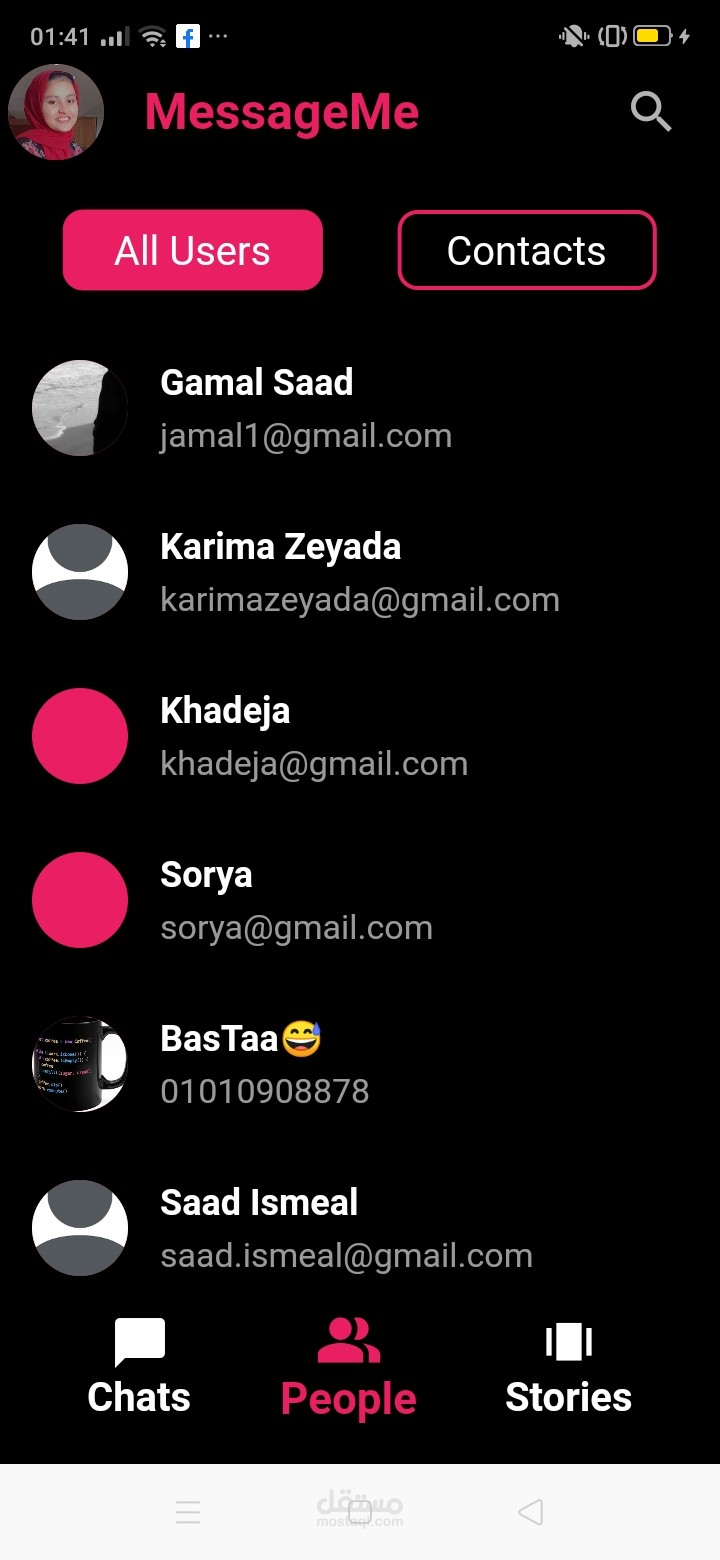This screenshot has height=1560, width=720.
Task: Select the user Khadeja
Action: [x=360, y=736]
